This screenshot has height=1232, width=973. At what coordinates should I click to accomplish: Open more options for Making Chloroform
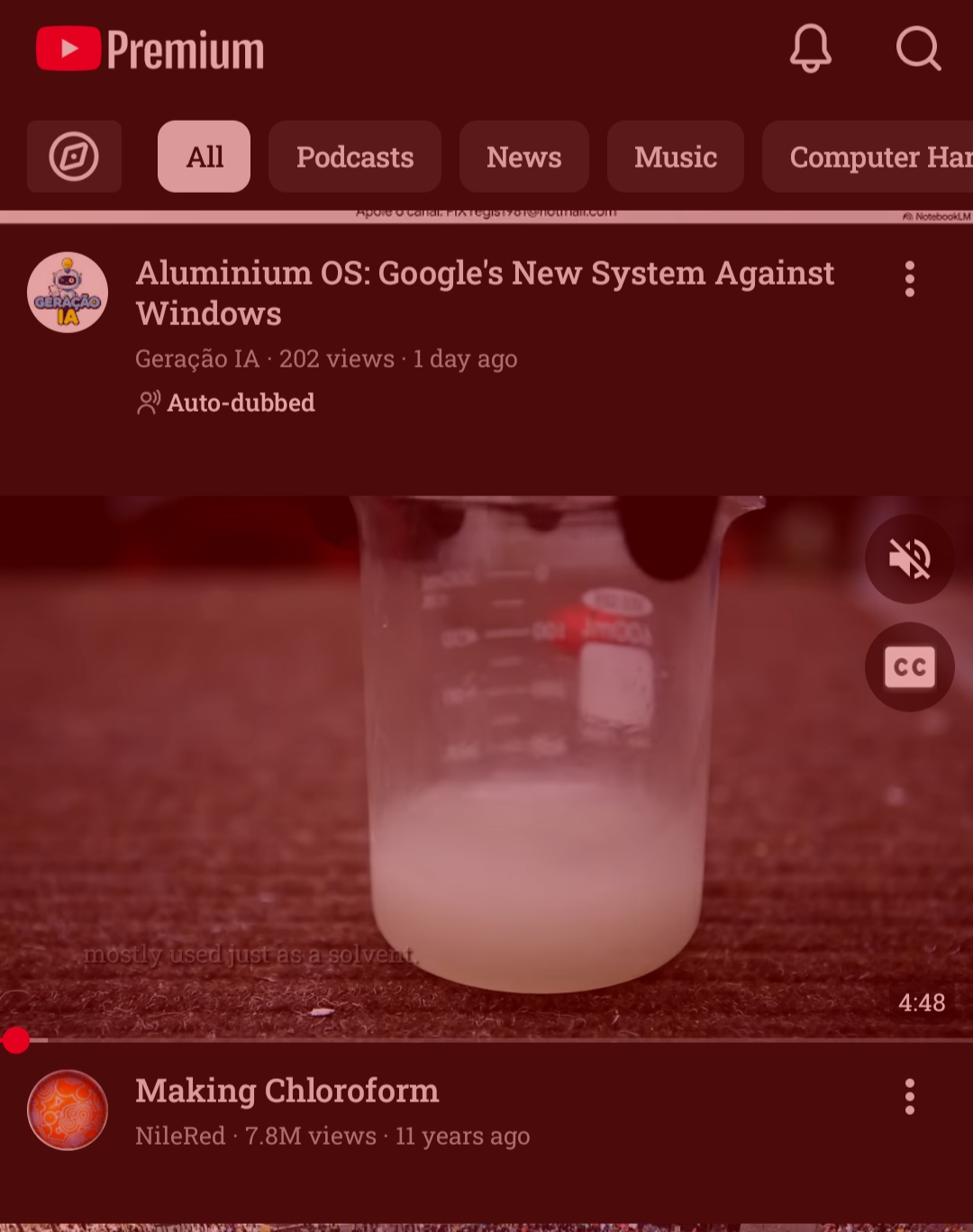tap(910, 1097)
